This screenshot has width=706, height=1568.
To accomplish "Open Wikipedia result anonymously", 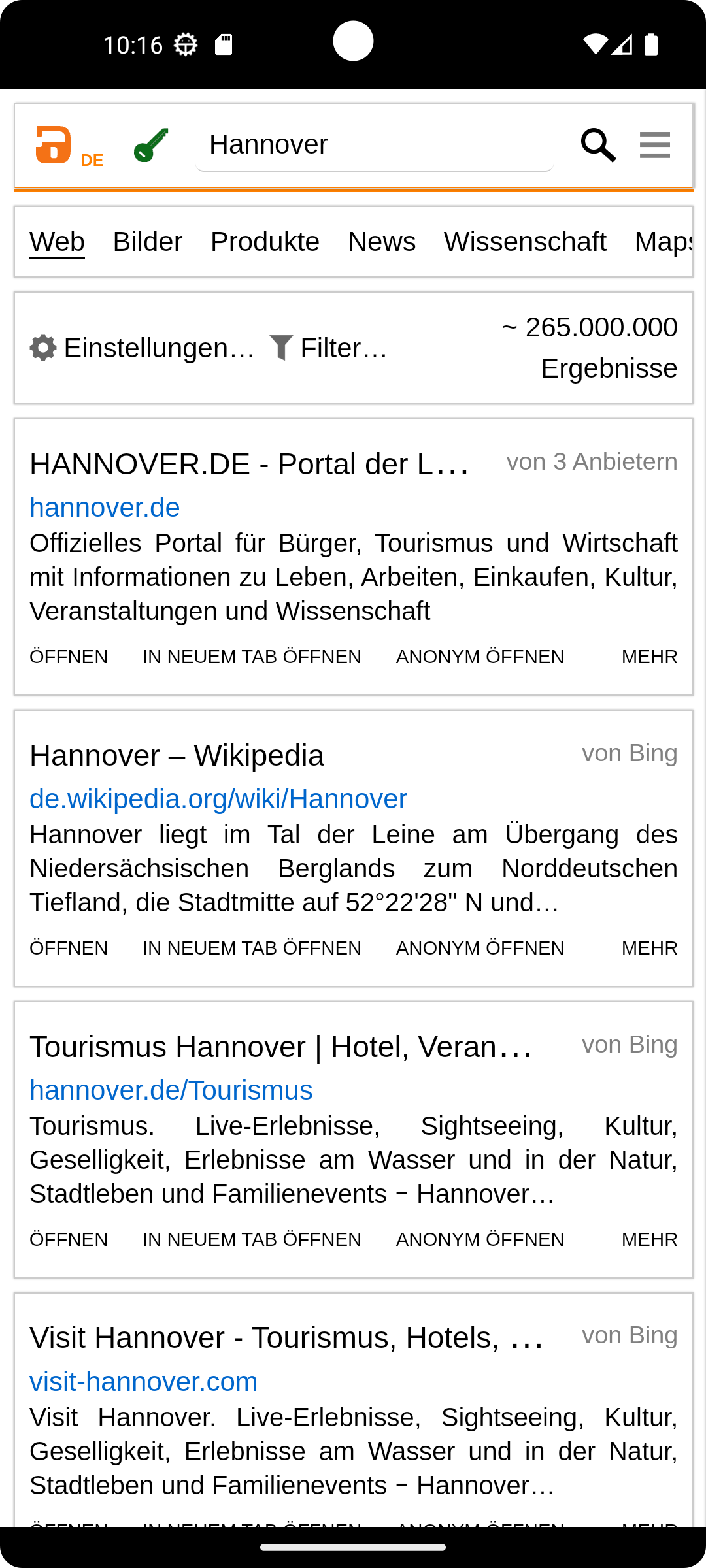I will point(480,948).
